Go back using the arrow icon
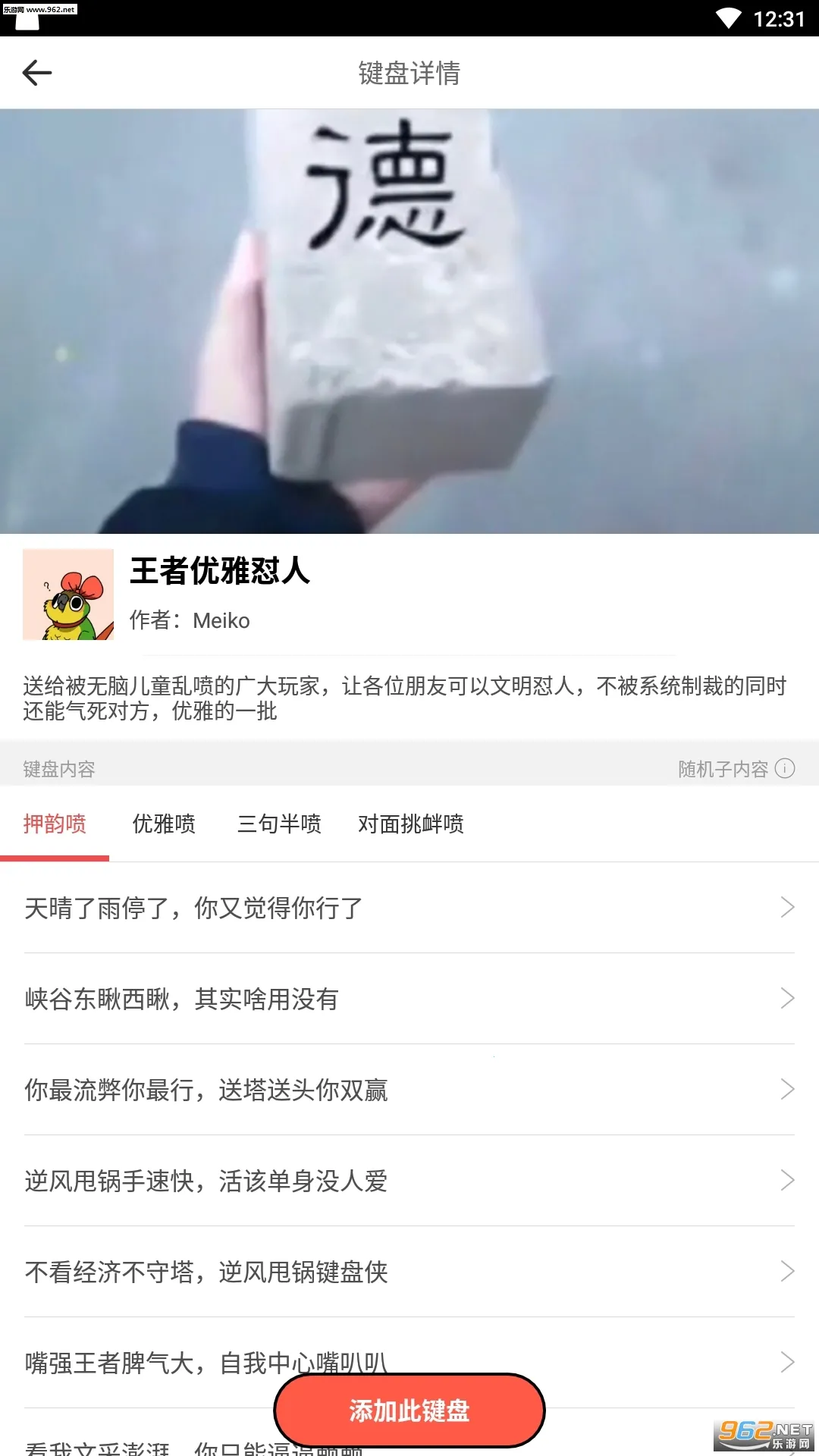Viewport: 819px width, 1456px height. pyautogui.click(x=36, y=73)
